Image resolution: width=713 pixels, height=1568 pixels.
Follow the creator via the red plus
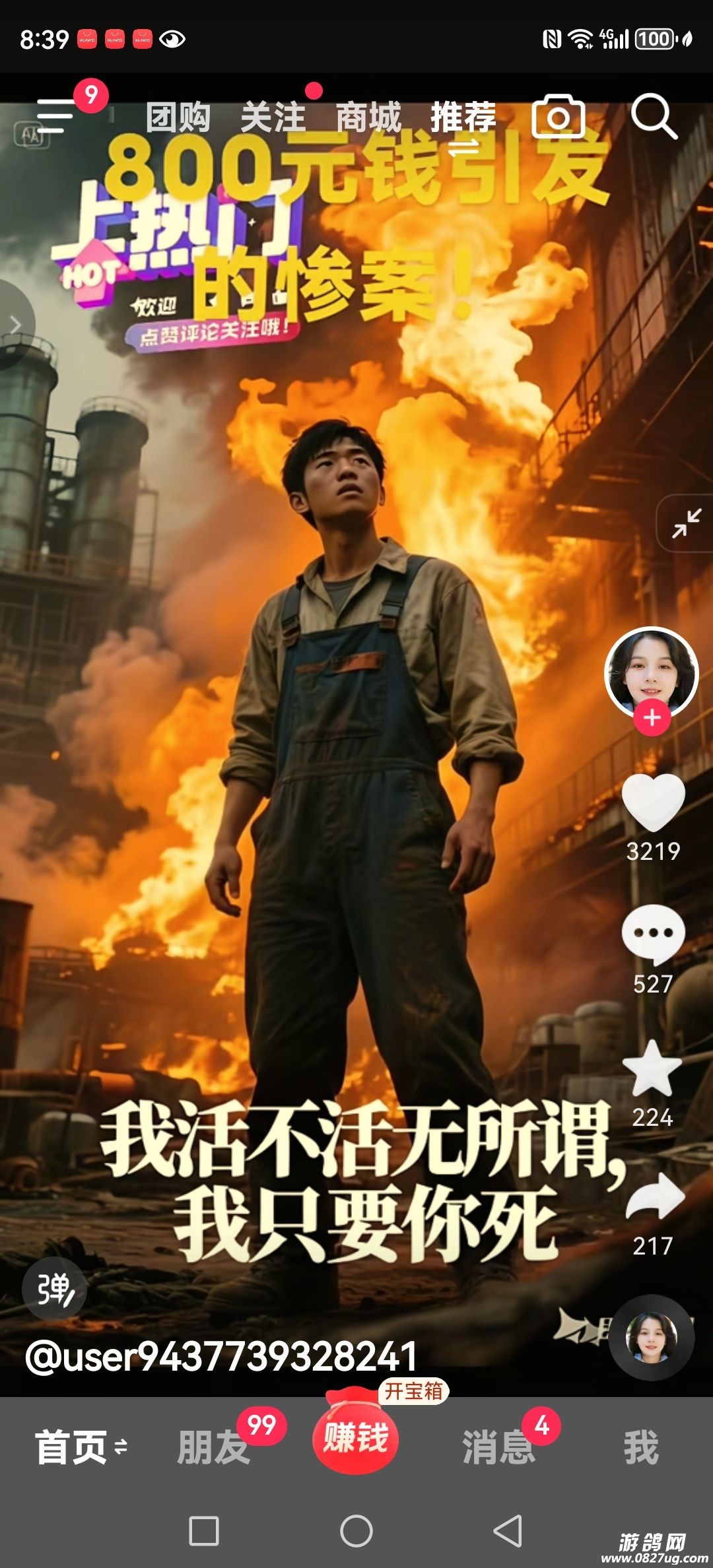pos(652,718)
